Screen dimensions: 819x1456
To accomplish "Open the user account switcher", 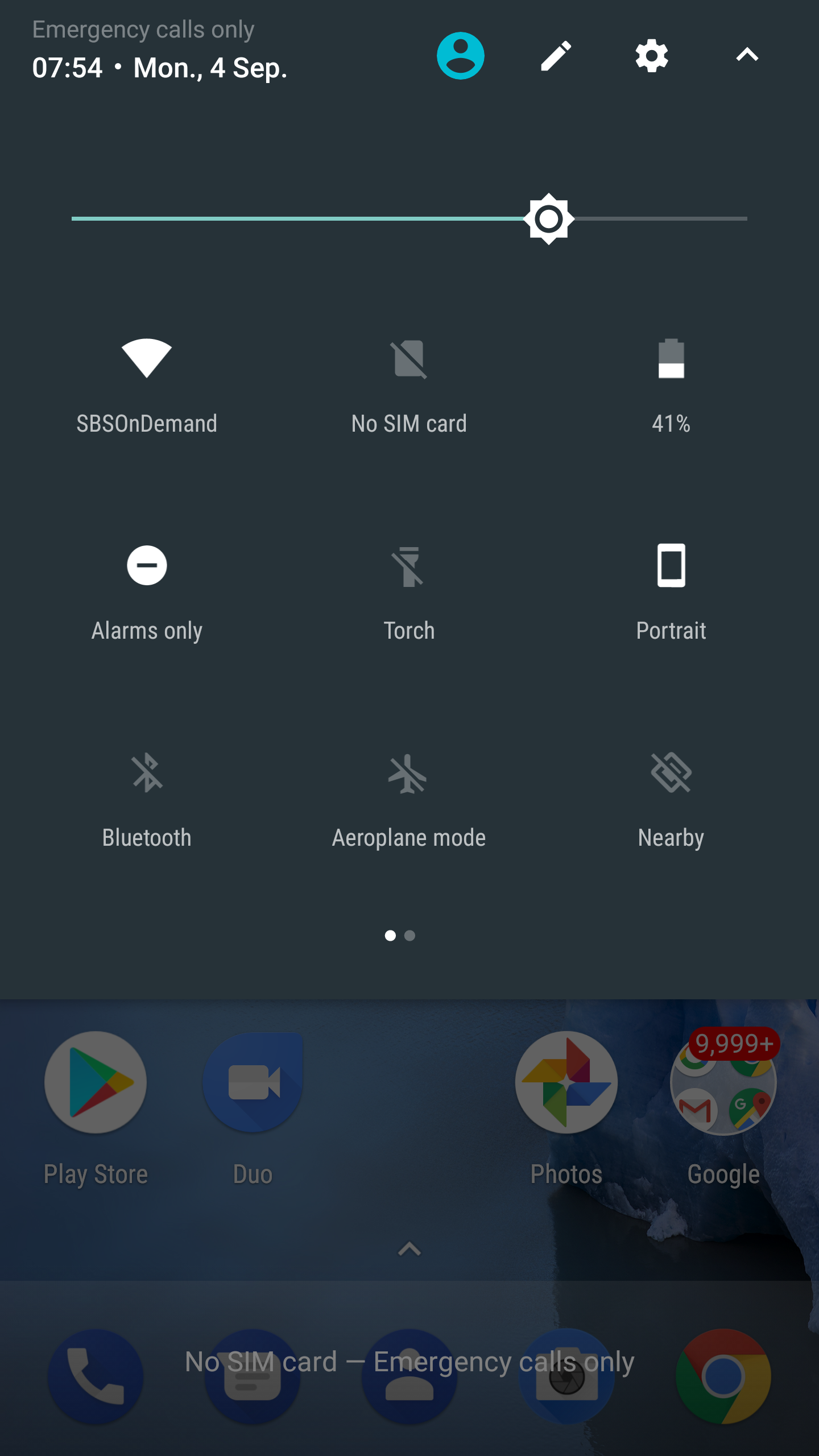I will pyautogui.click(x=460, y=56).
